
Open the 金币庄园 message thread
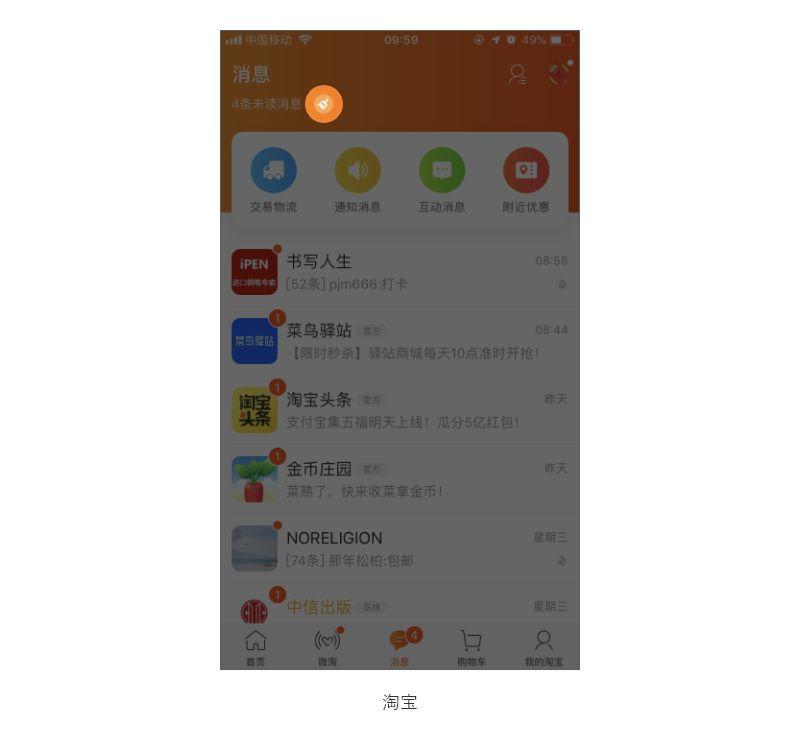point(400,479)
